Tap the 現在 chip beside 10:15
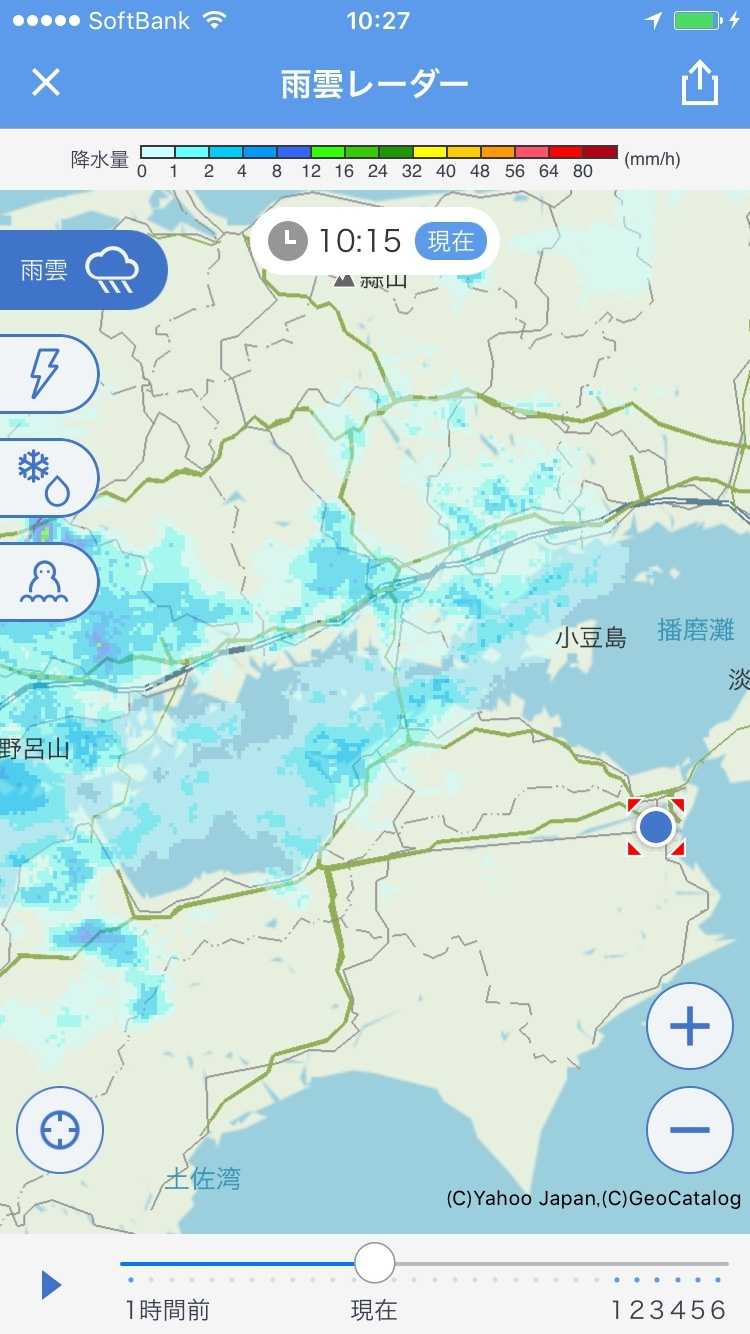The width and height of the screenshot is (750, 1334). (x=450, y=241)
